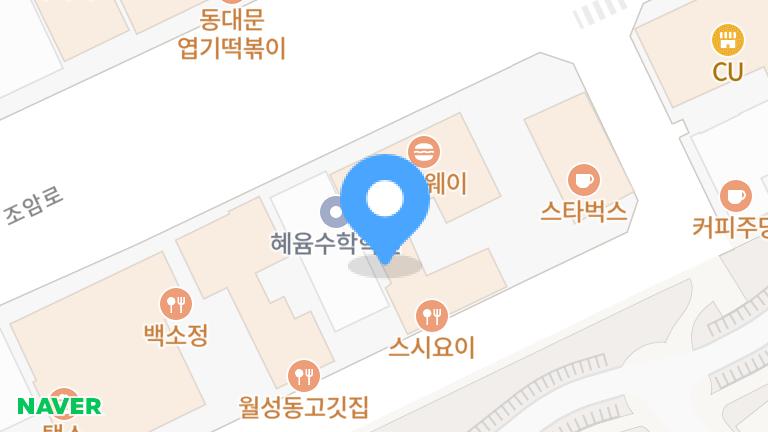Select the CU convenience store marker

click(x=727, y=41)
